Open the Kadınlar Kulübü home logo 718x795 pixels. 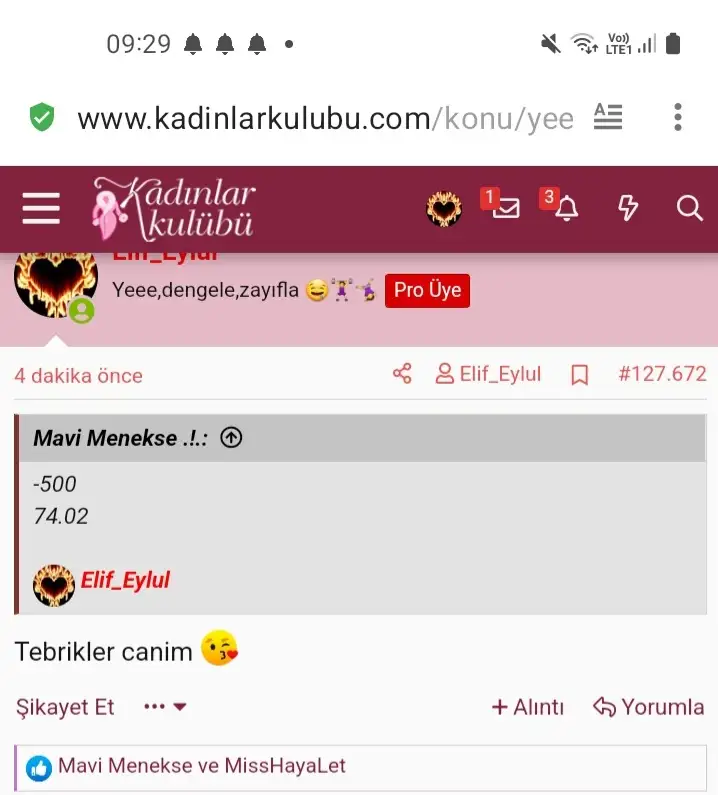[x=175, y=209]
